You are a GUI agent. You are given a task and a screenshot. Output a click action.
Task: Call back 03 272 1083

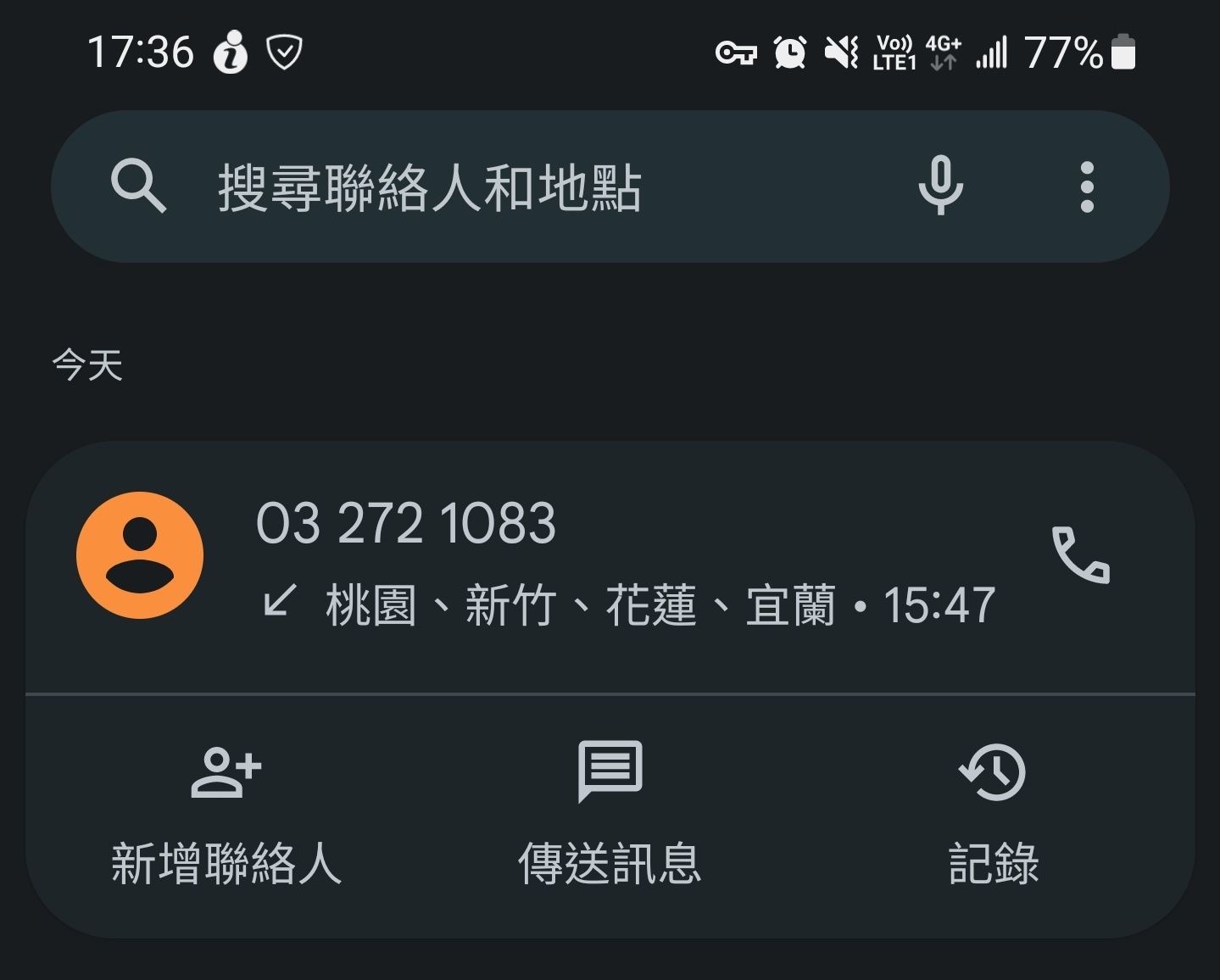click(1080, 556)
